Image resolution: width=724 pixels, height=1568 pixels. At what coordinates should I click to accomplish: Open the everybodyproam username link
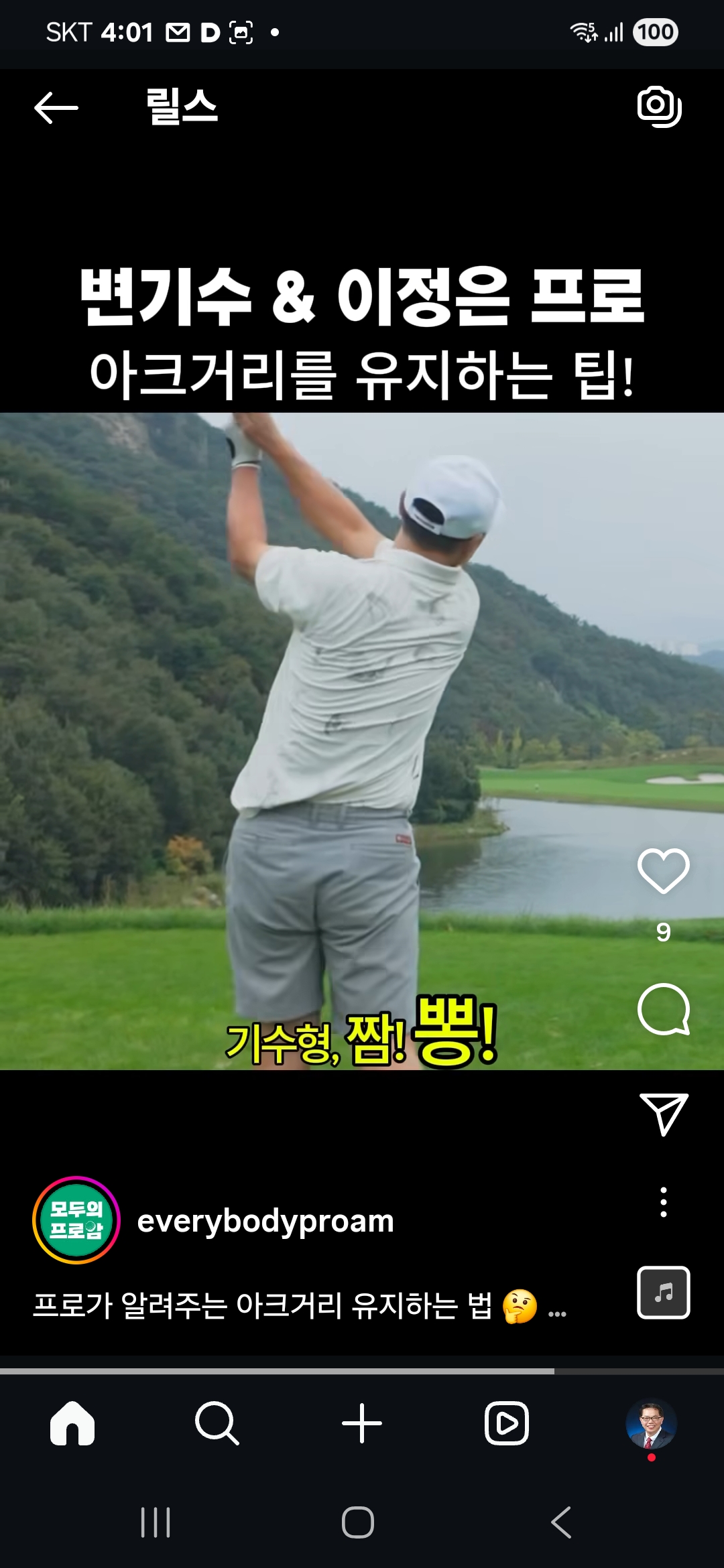coord(265,1221)
